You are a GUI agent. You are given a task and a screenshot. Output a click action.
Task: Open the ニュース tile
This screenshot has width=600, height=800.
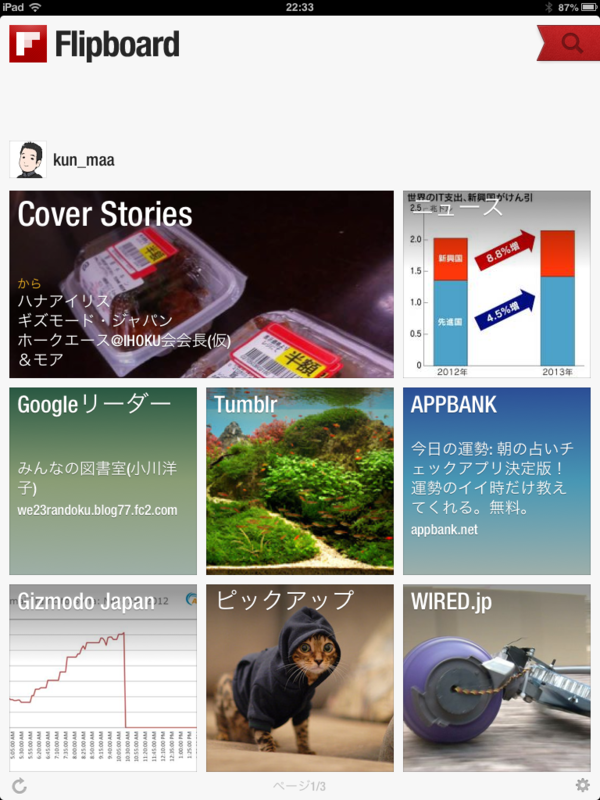(496, 285)
